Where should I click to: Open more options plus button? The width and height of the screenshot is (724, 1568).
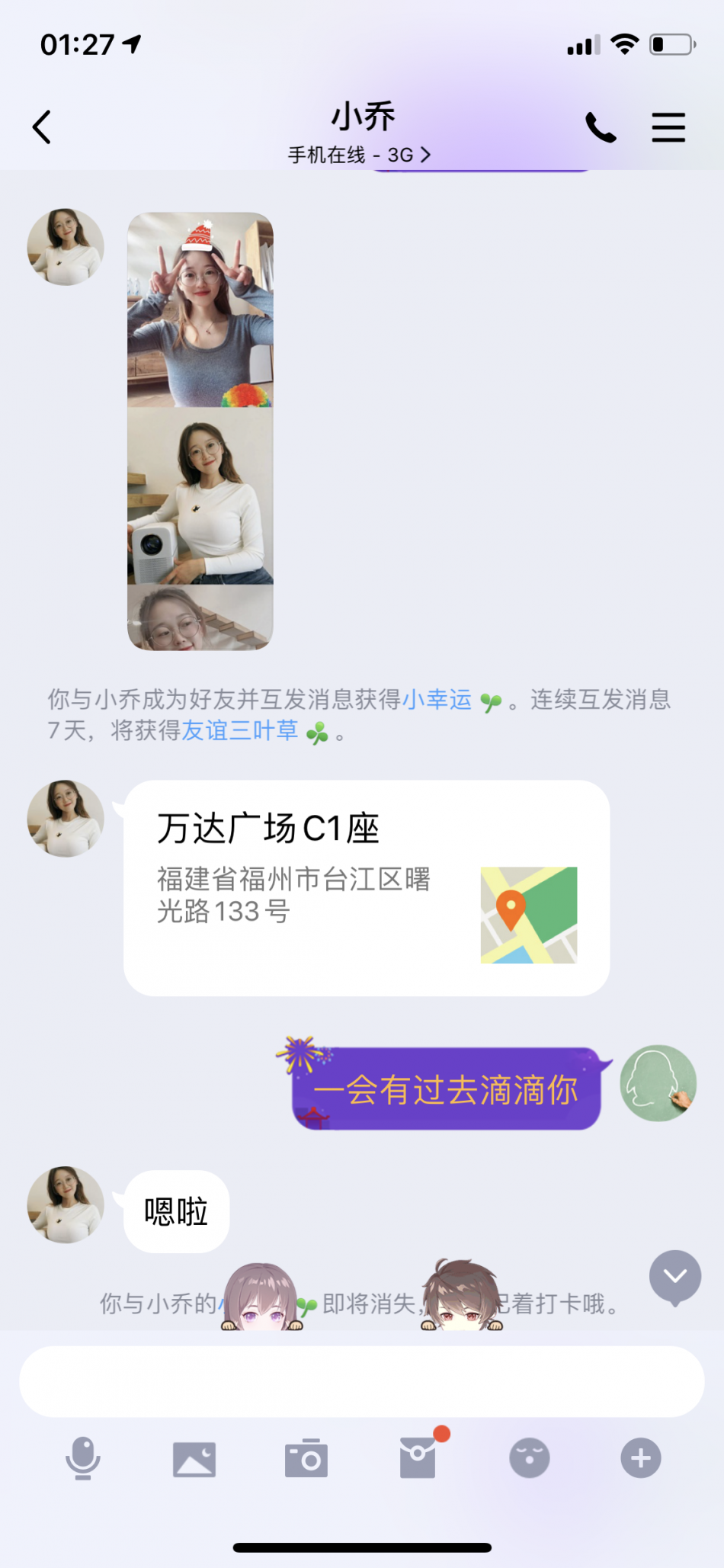click(x=640, y=1457)
